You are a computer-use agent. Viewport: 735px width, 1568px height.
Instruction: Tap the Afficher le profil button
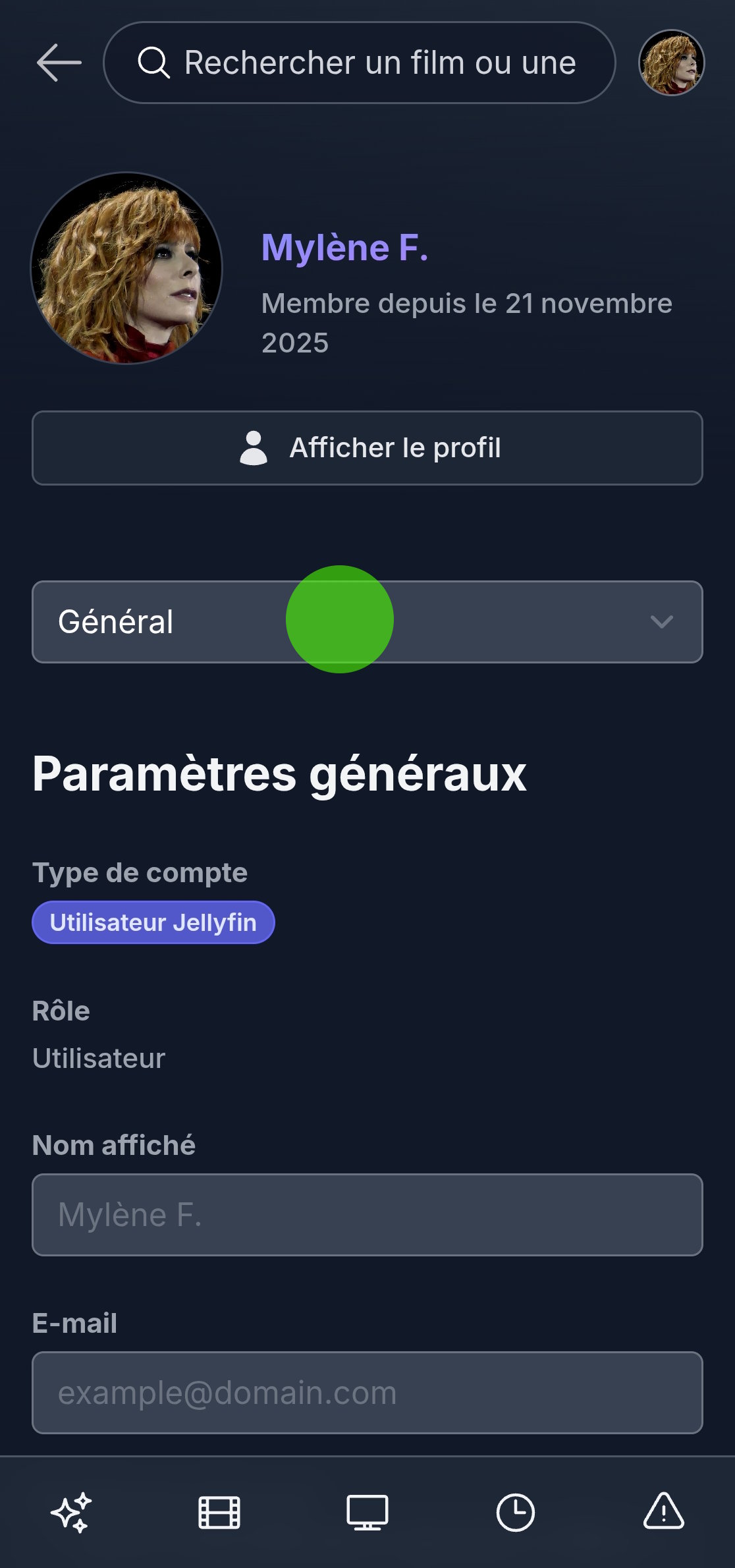(x=367, y=448)
